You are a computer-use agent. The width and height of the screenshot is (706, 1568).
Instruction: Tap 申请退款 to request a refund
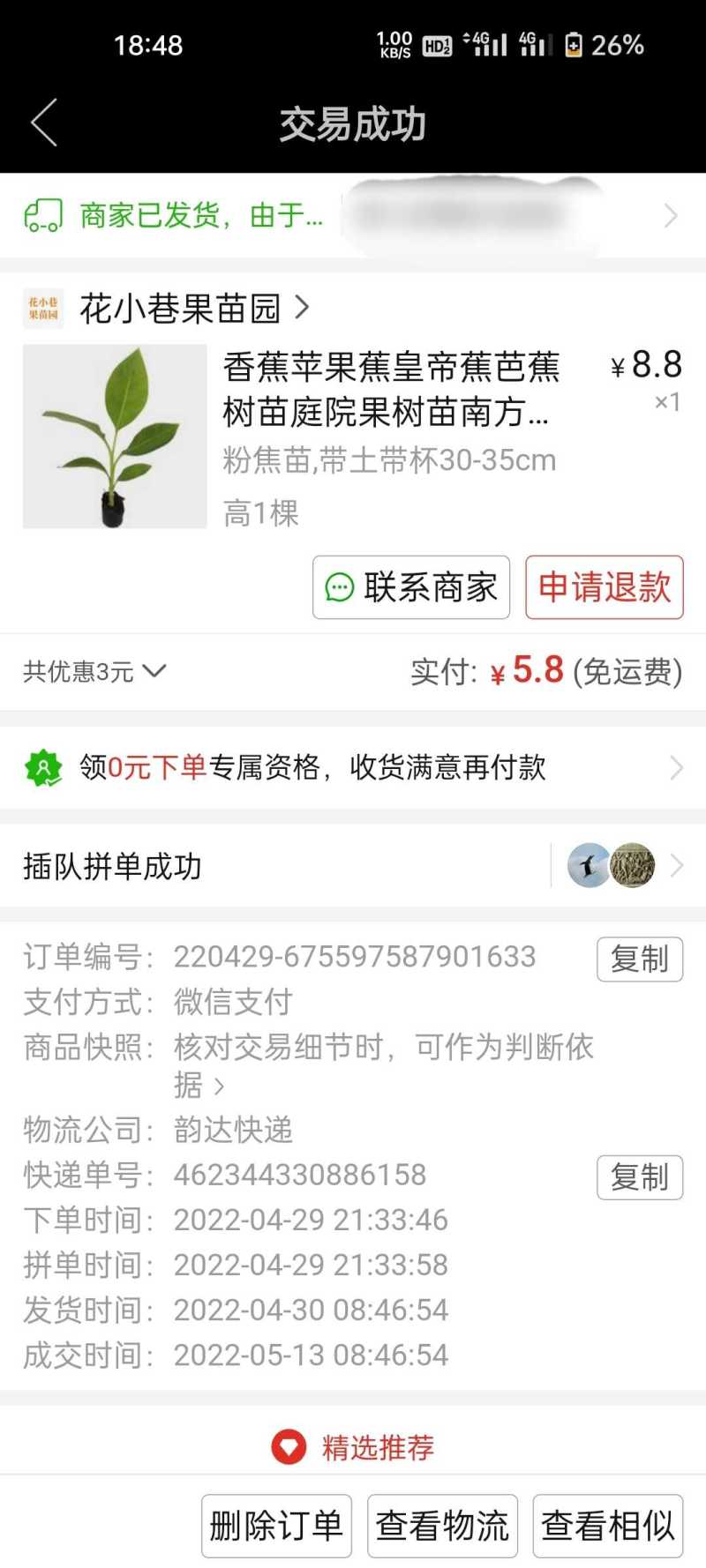605,587
